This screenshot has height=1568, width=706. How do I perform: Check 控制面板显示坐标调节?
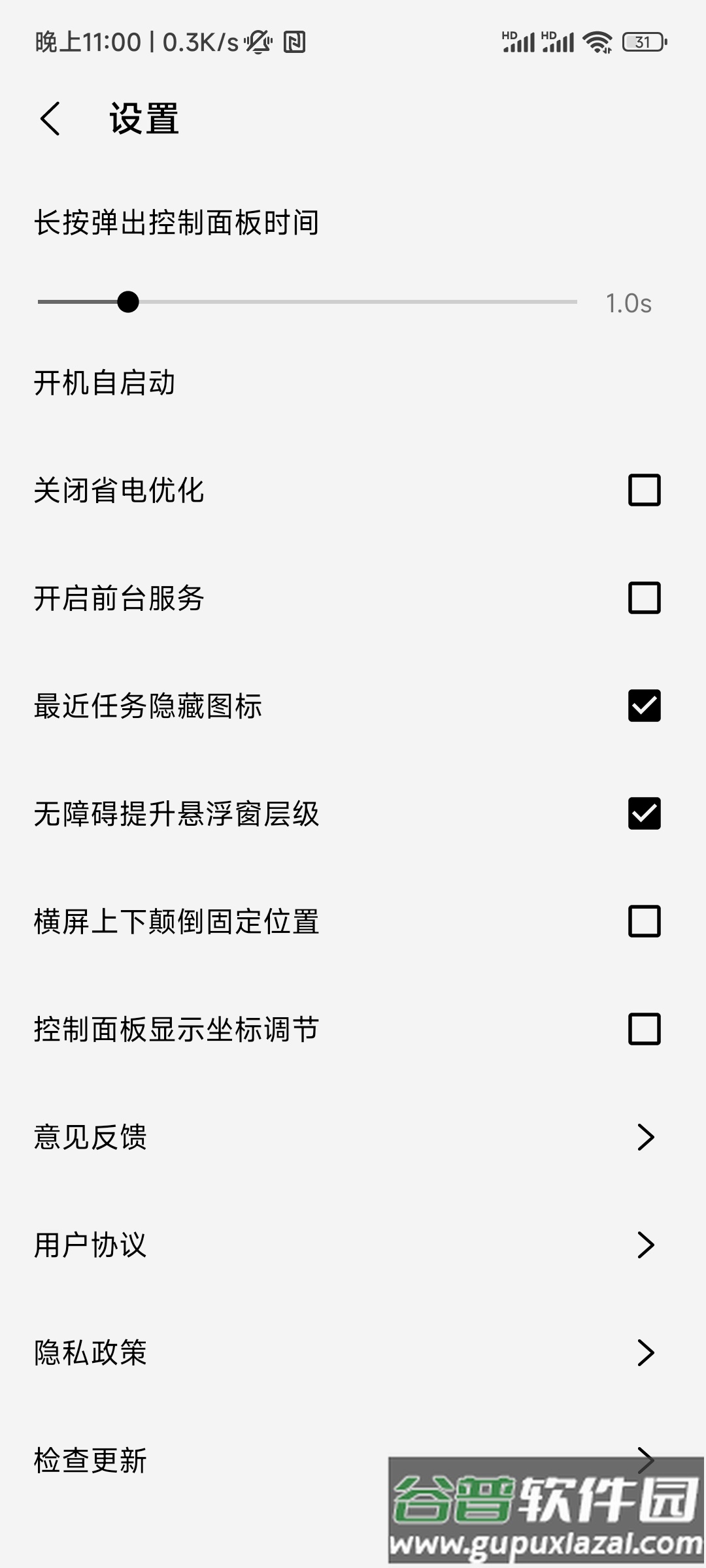point(643,1029)
